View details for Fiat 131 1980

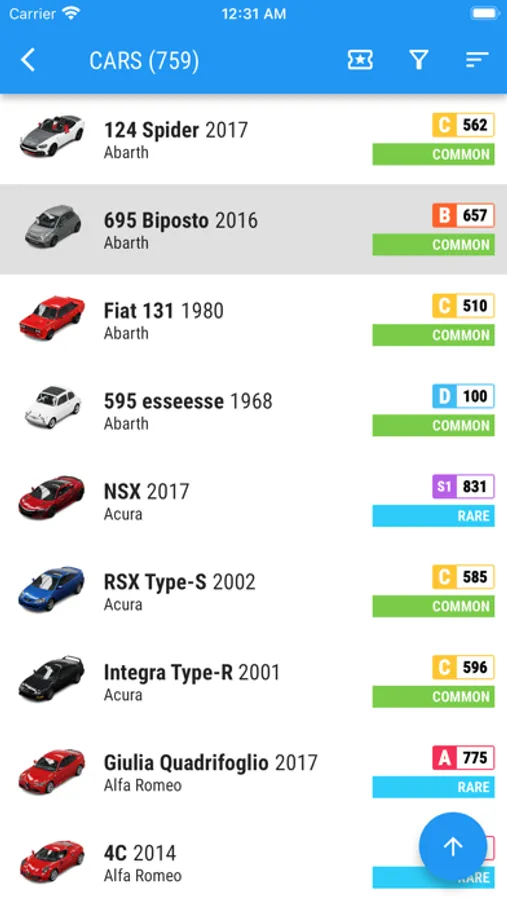(x=253, y=320)
